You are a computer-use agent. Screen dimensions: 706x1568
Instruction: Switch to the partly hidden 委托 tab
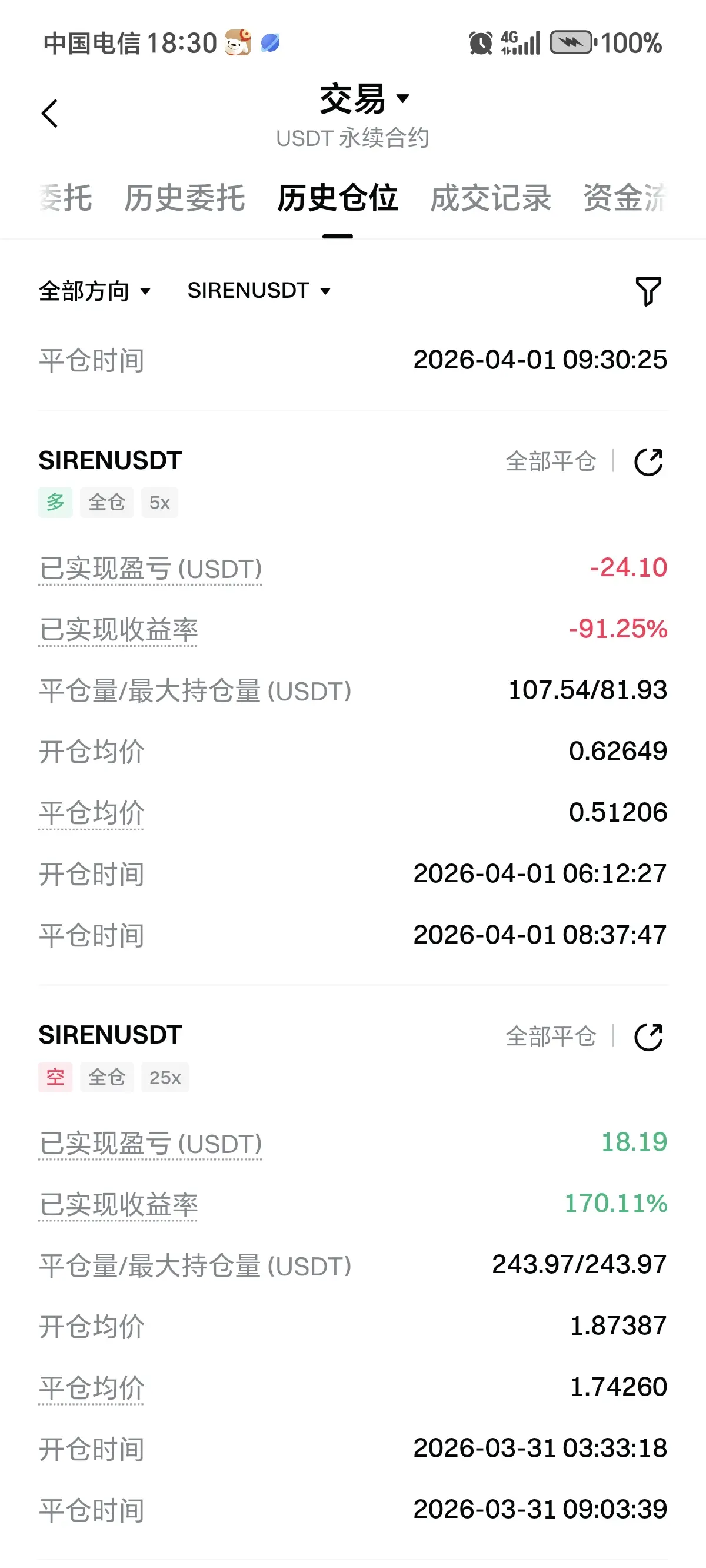pos(65,198)
